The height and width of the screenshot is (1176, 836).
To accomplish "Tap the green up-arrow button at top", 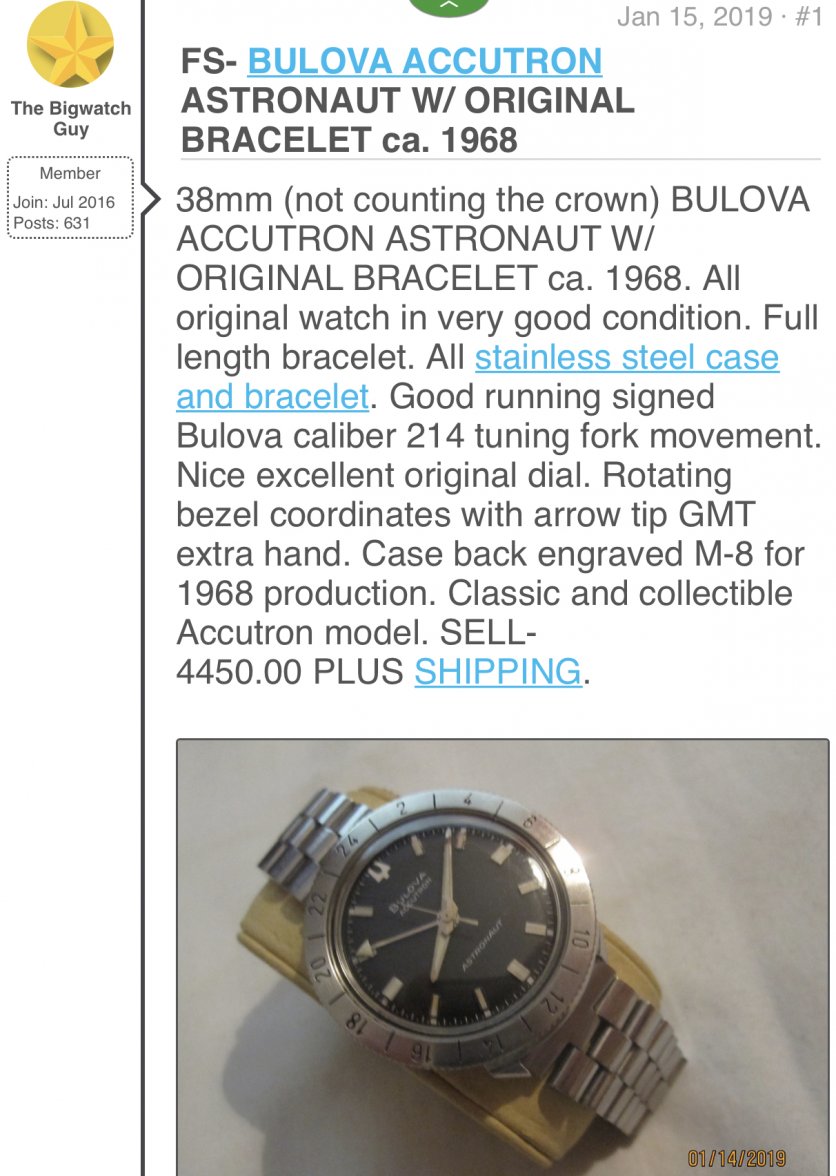I will click(x=450, y=6).
